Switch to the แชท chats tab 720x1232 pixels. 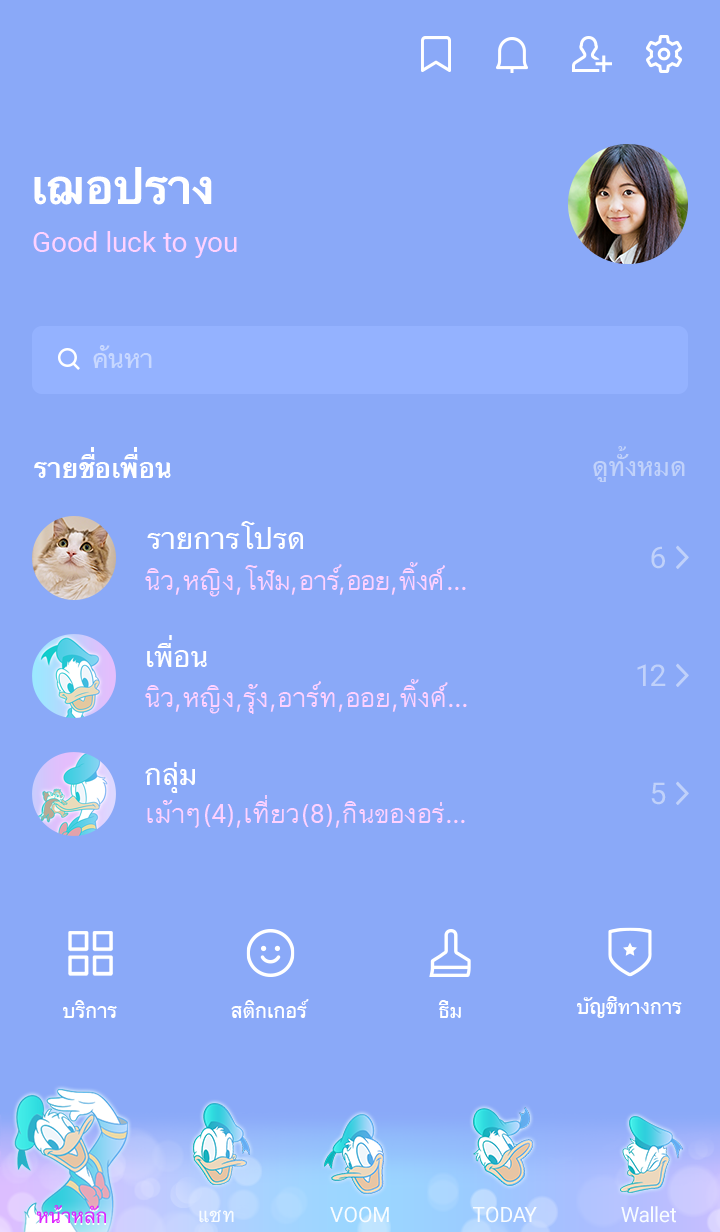pyautogui.click(x=216, y=1165)
